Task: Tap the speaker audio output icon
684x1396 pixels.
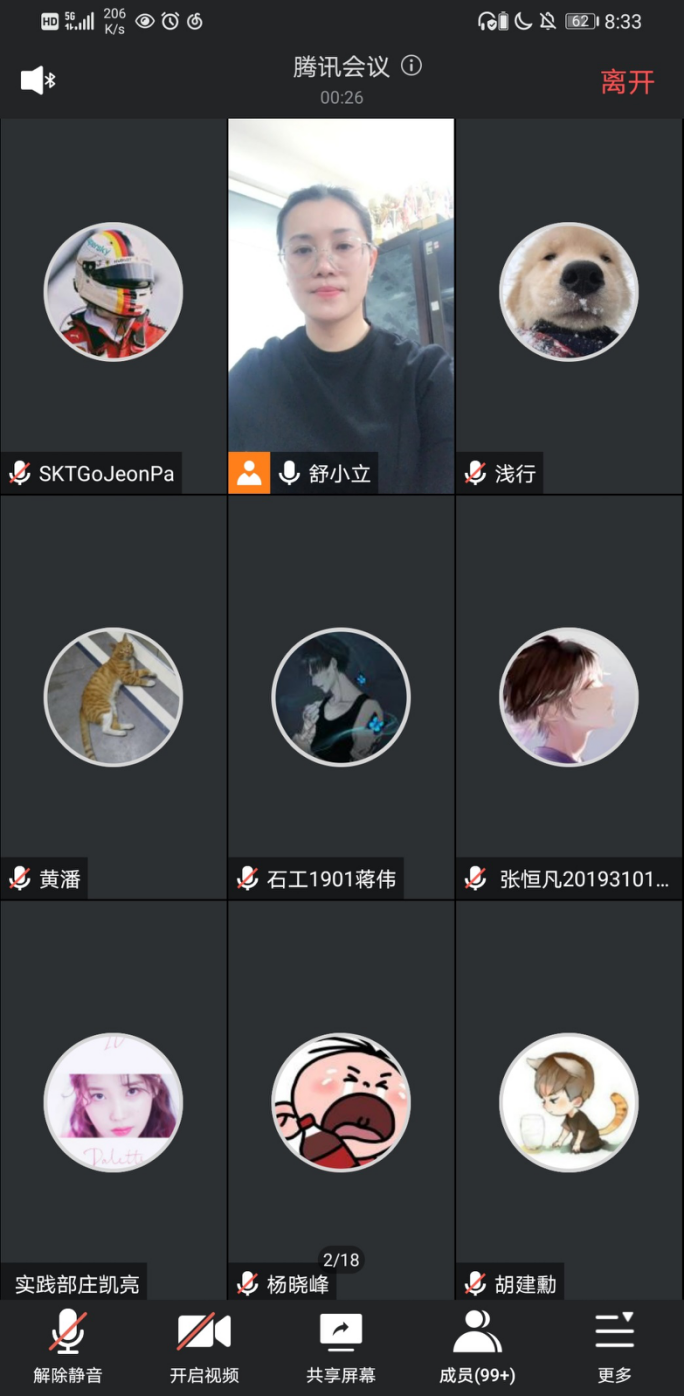Action: pos(38,80)
